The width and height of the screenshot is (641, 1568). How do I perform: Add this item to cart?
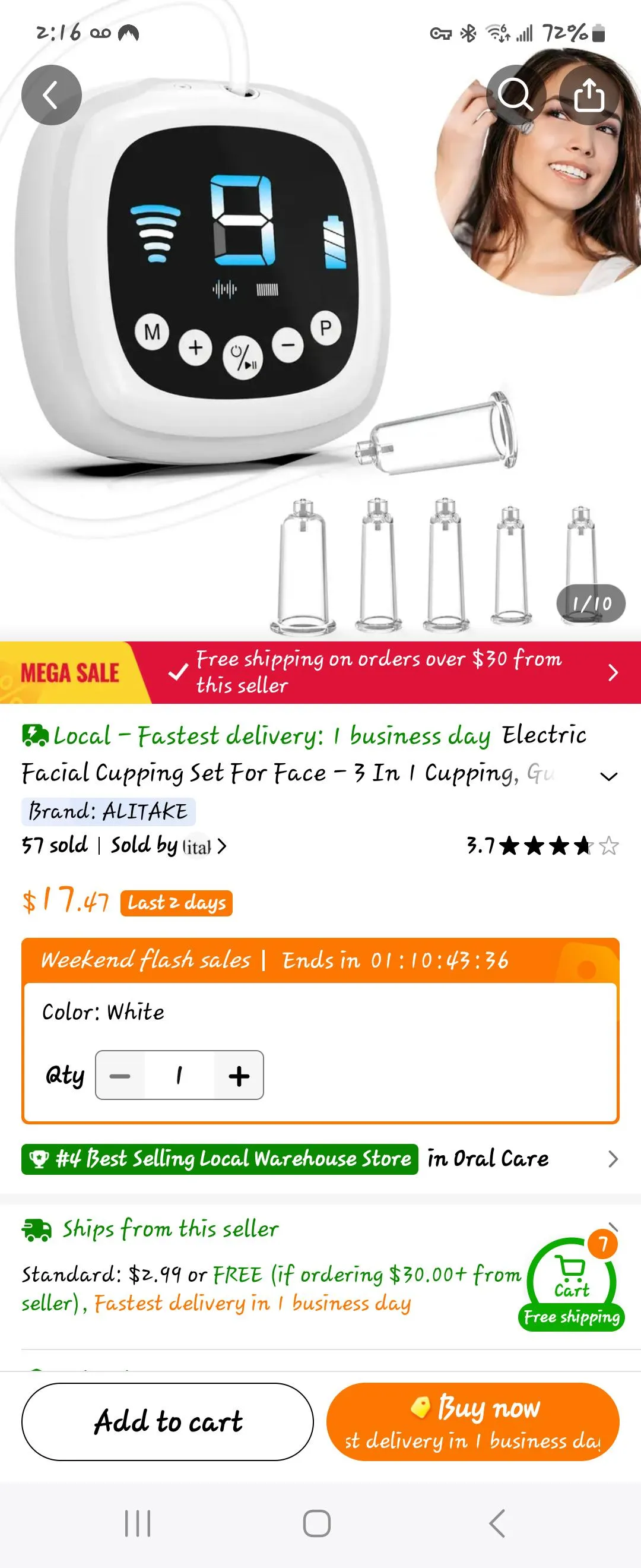point(168,1422)
